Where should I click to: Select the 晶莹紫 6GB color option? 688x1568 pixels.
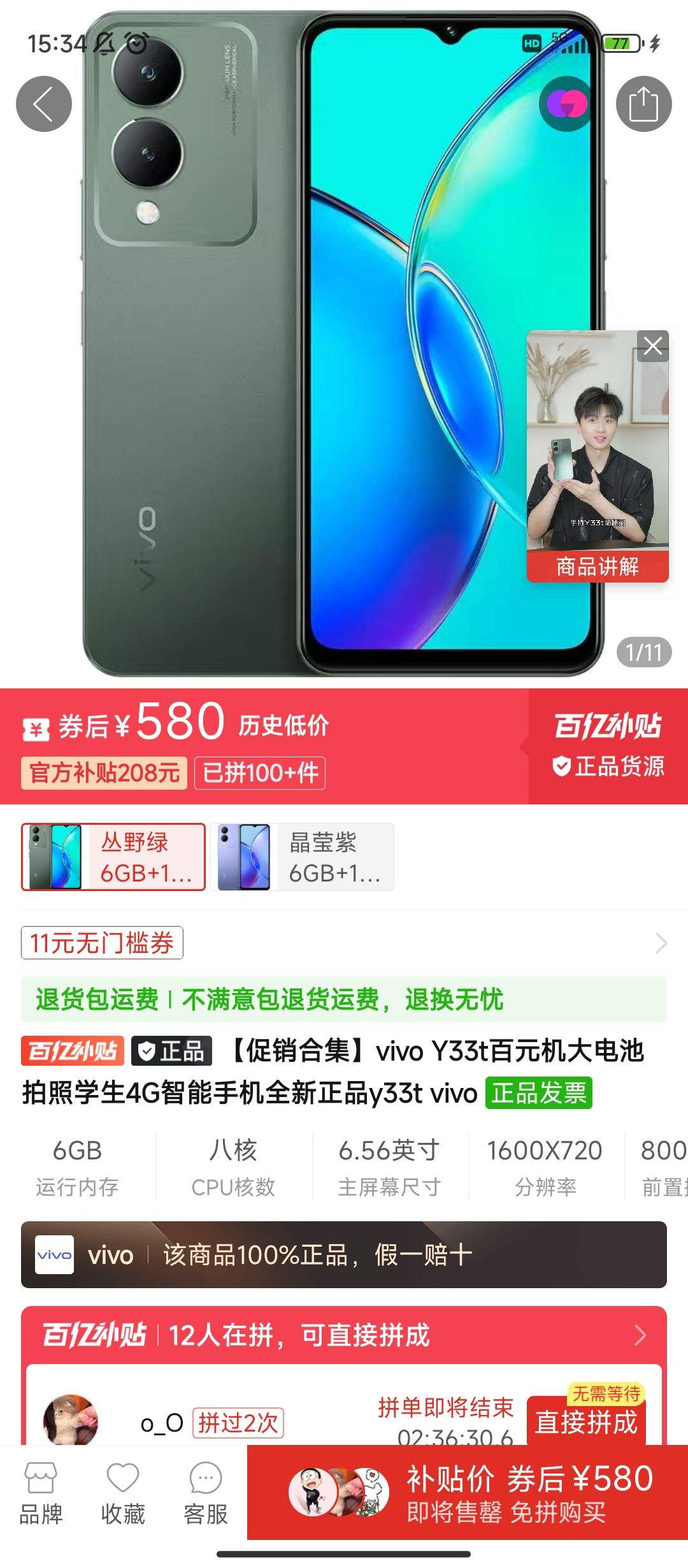[302, 857]
